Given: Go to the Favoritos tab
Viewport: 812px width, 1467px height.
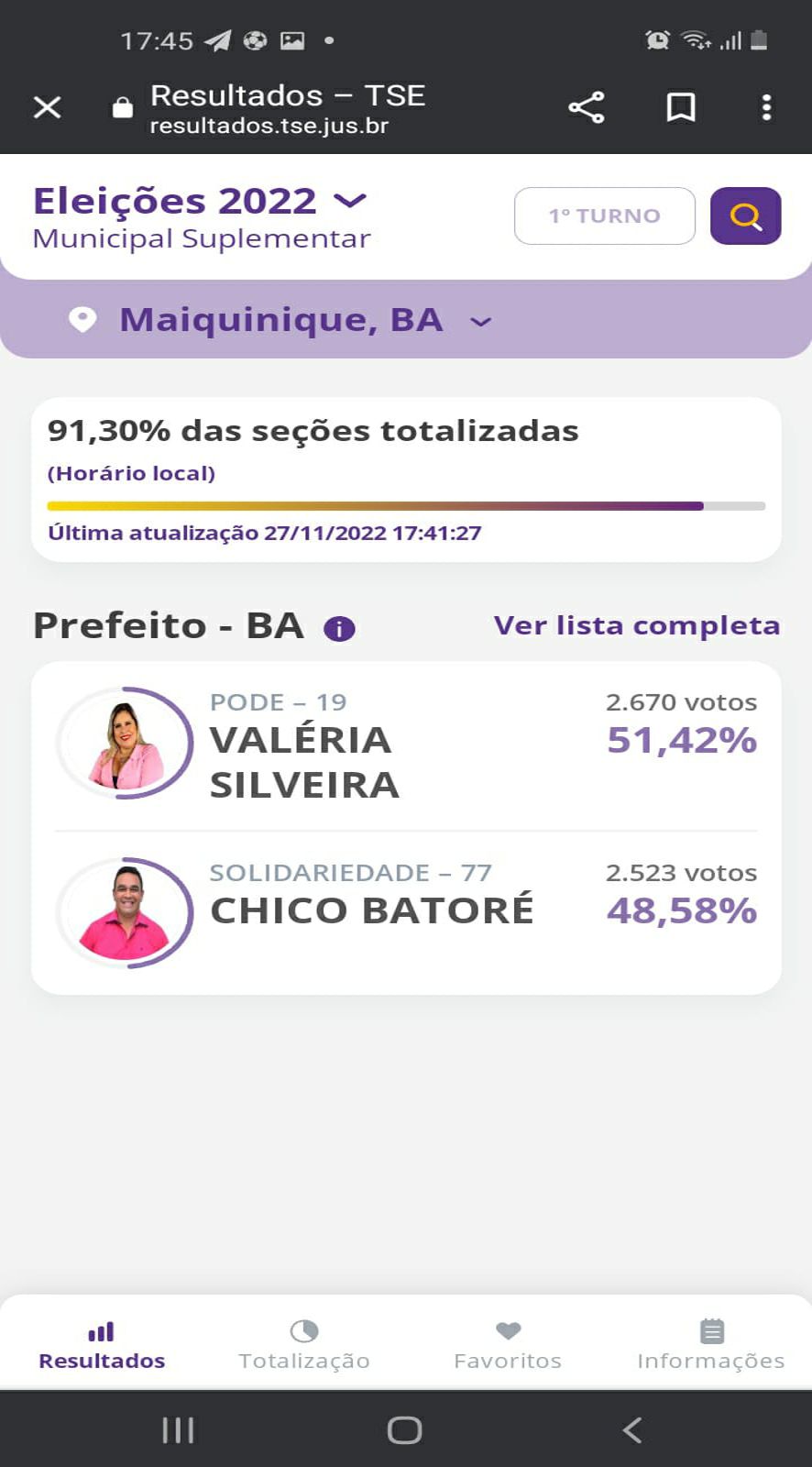Looking at the screenshot, I should [x=508, y=1344].
